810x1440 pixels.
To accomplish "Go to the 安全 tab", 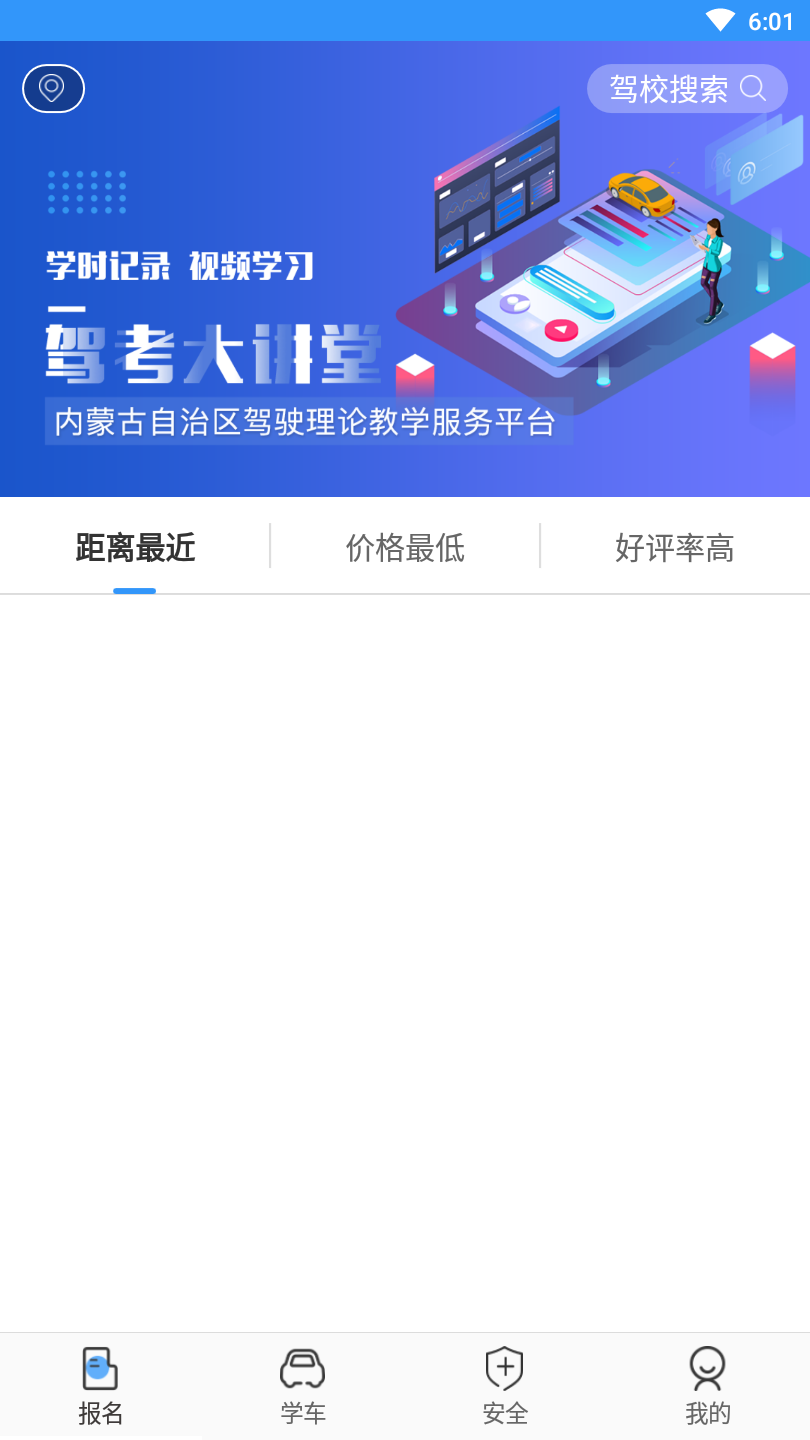I will [505, 1386].
